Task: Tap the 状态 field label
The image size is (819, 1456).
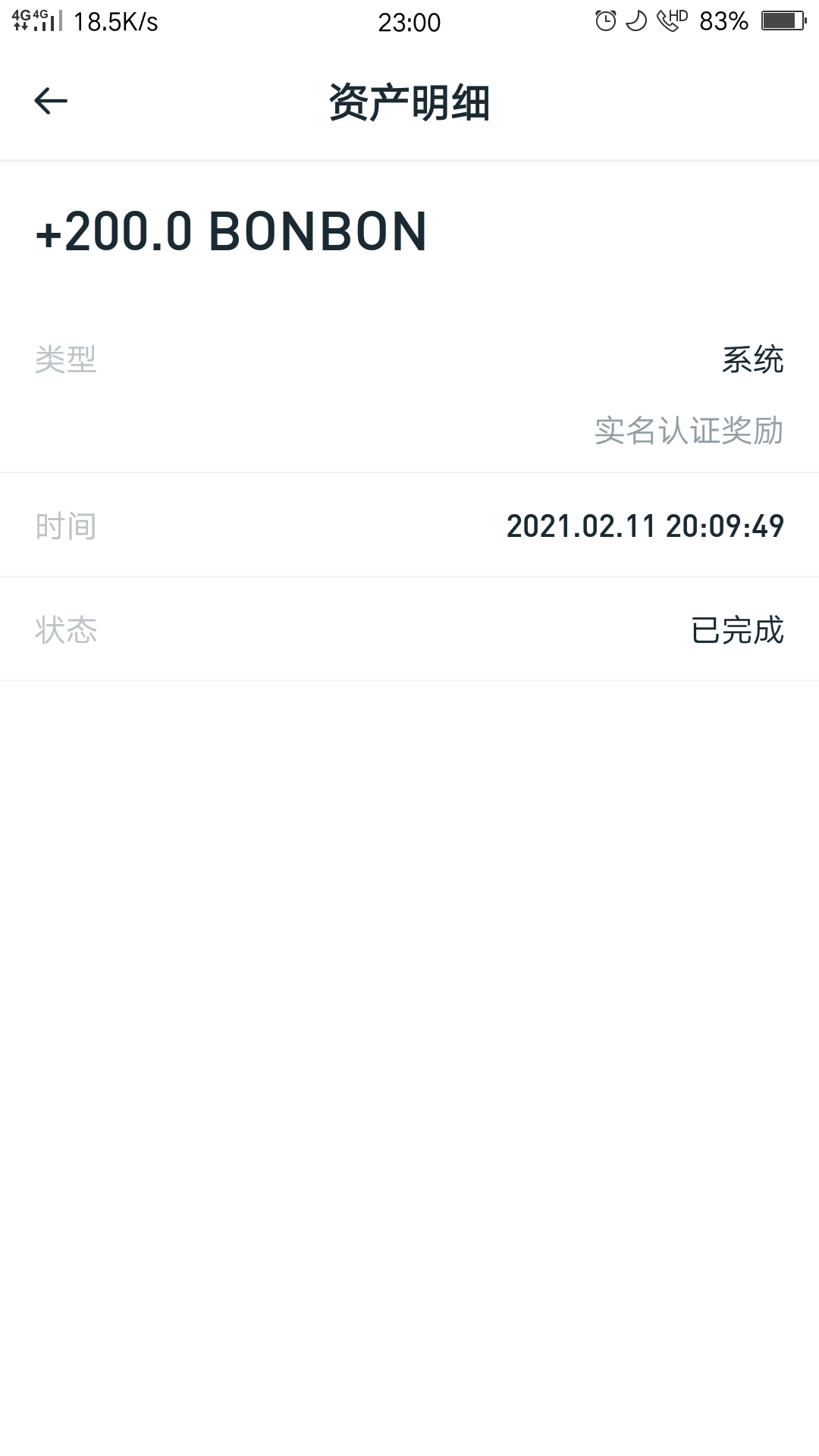Action: [65, 629]
